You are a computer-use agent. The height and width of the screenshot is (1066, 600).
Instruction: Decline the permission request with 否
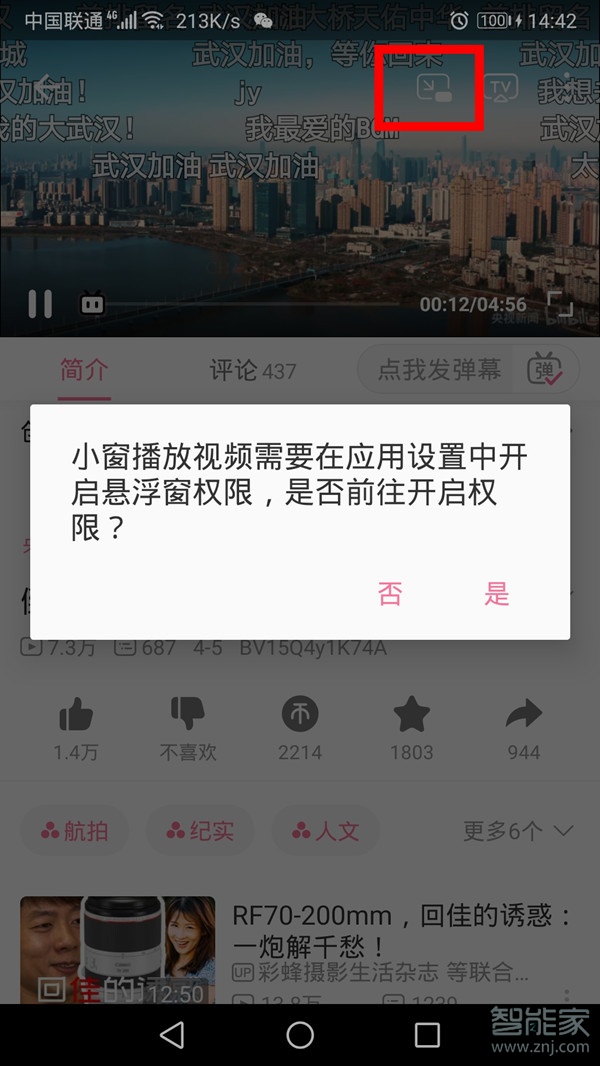tap(390, 593)
